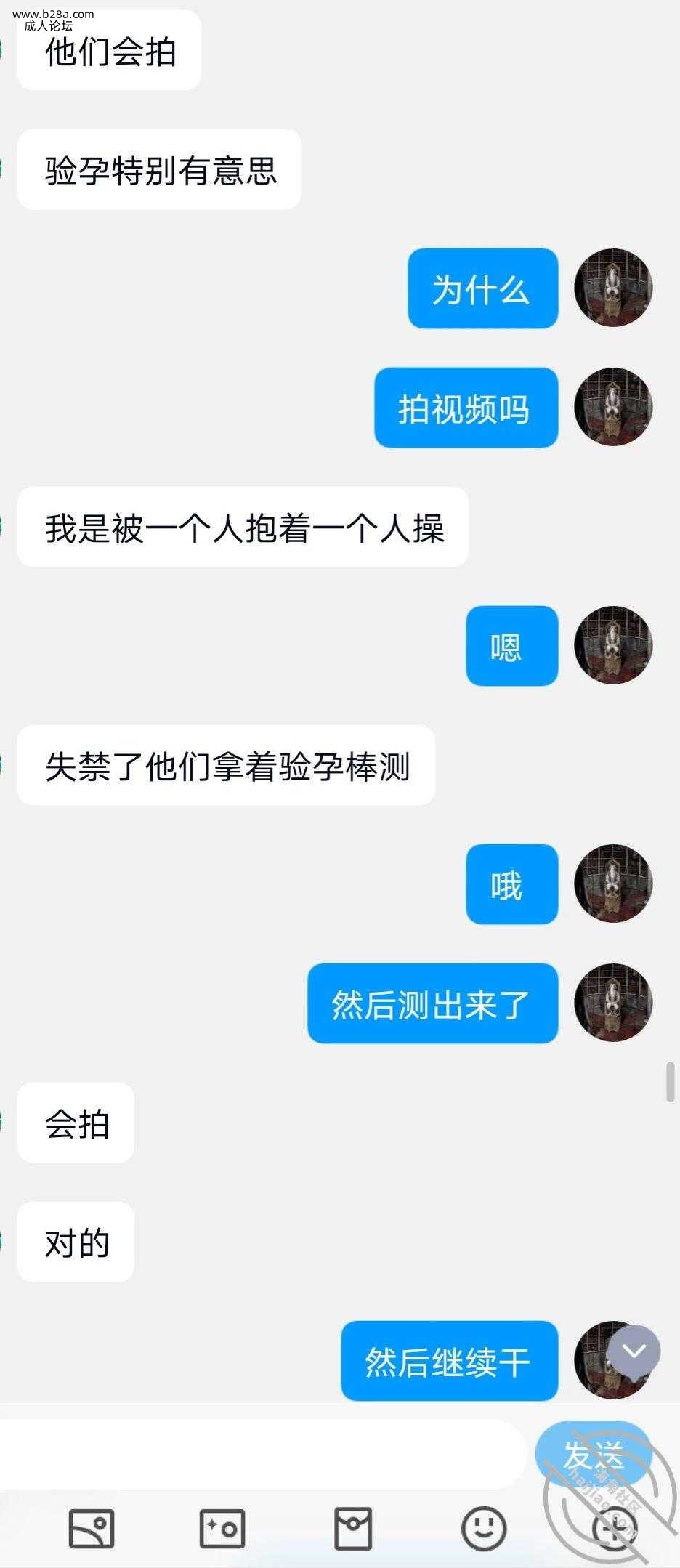Send the message with 发送 button
Screen dimensions: 680x1568
[x=593, y=1454]
